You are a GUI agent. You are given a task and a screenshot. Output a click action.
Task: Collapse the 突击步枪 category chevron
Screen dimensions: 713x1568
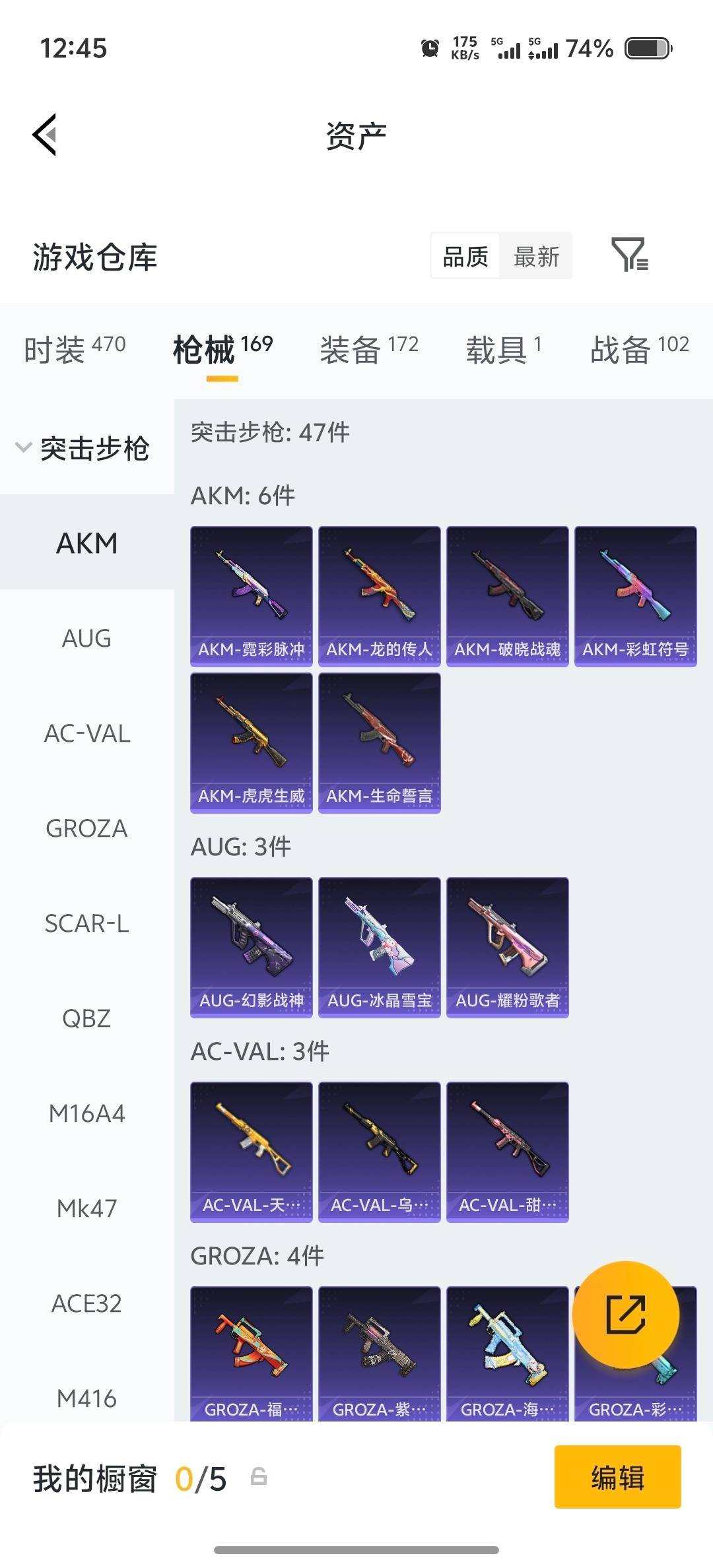(x=22, y=446)
